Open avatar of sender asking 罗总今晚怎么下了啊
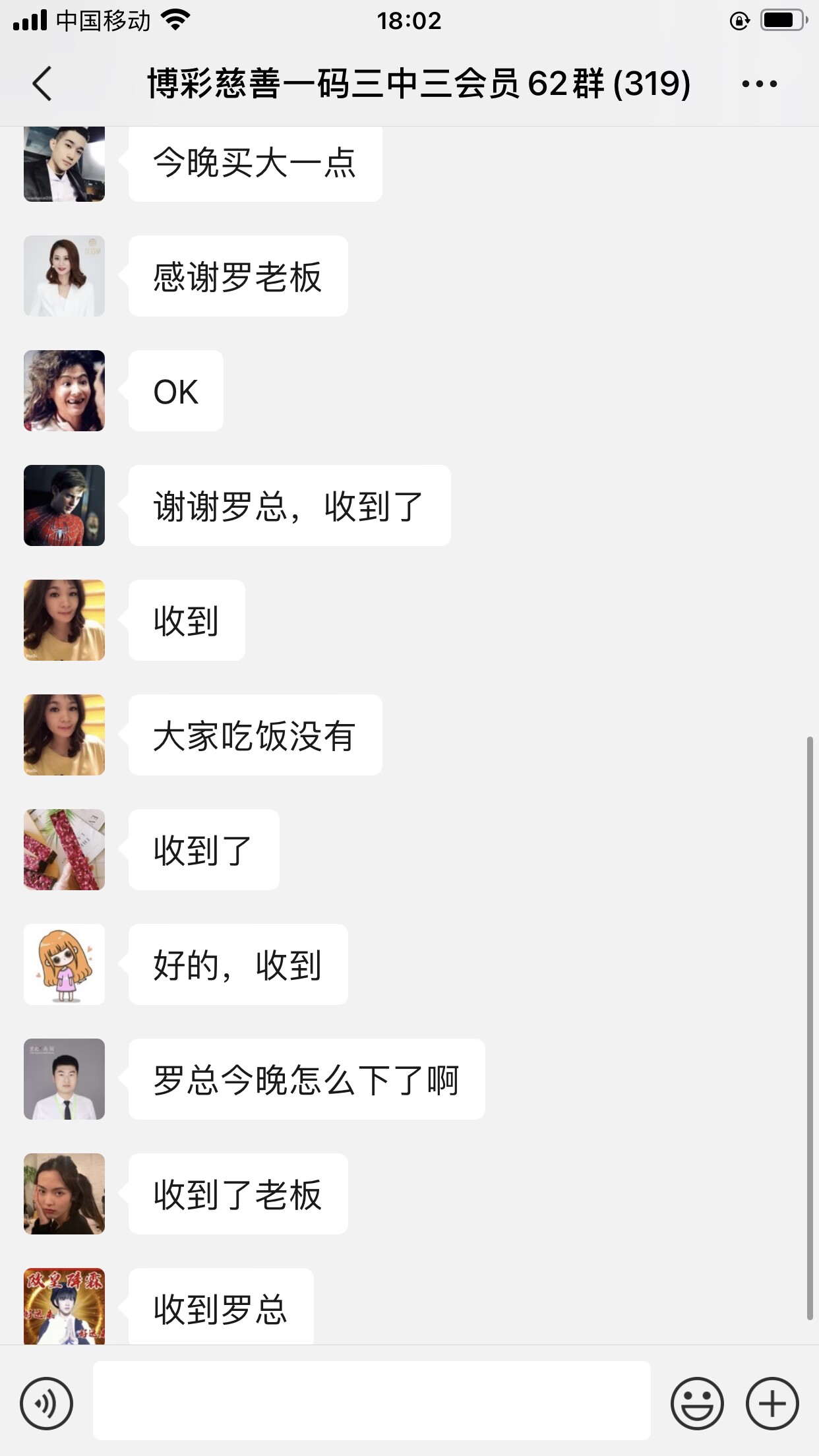Image resolution: width=819 pixels, height=1456 pixels. pyautogui.click(x=64, y=1079)
